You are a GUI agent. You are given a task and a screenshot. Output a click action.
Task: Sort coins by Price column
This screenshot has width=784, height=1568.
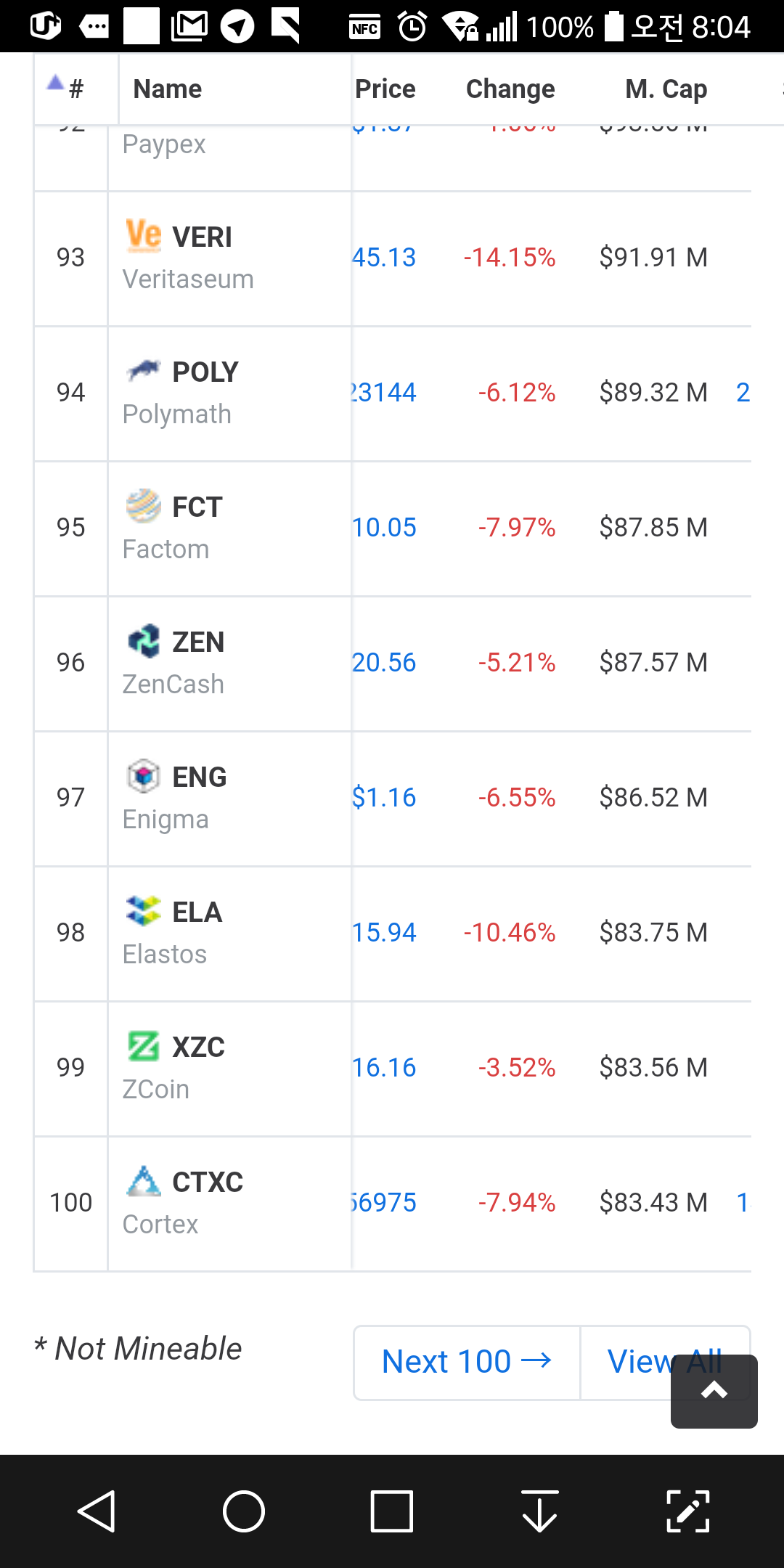point(385,89)
